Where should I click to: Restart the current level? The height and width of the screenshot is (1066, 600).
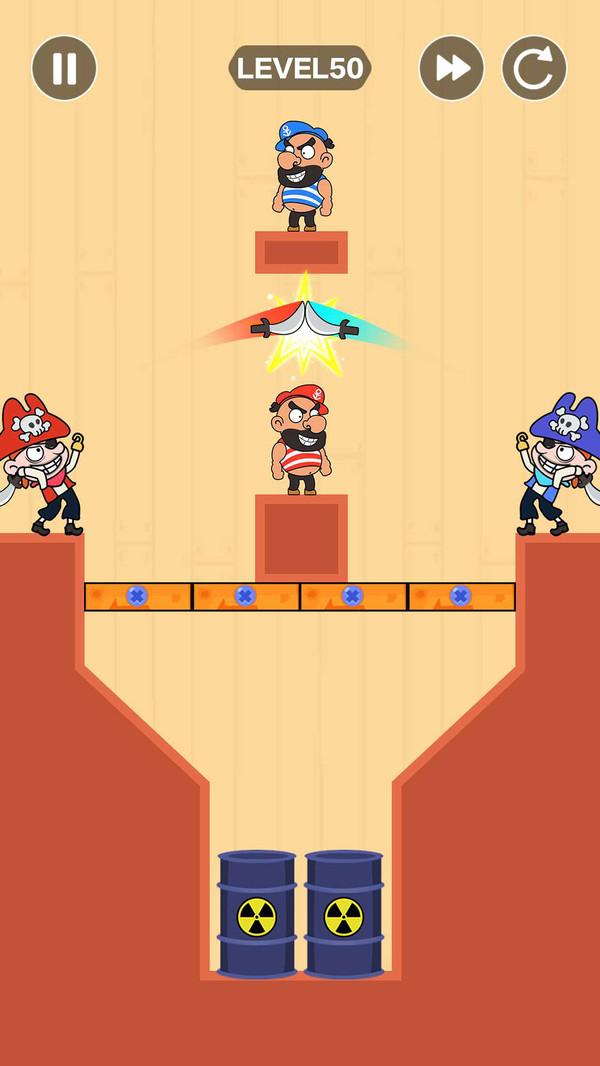point(534,68)
